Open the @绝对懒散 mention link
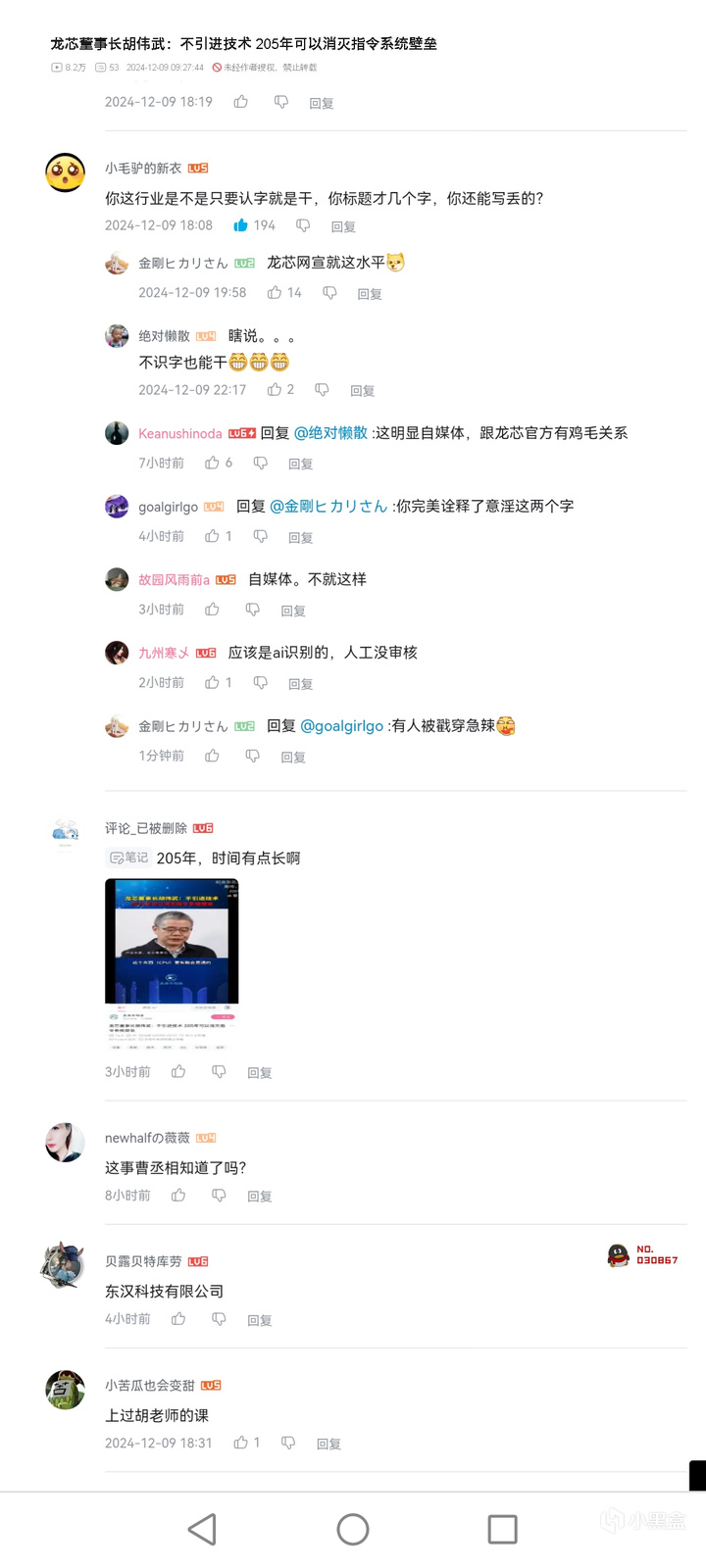This screenshot has height=1568, width=706. point(331,433)
